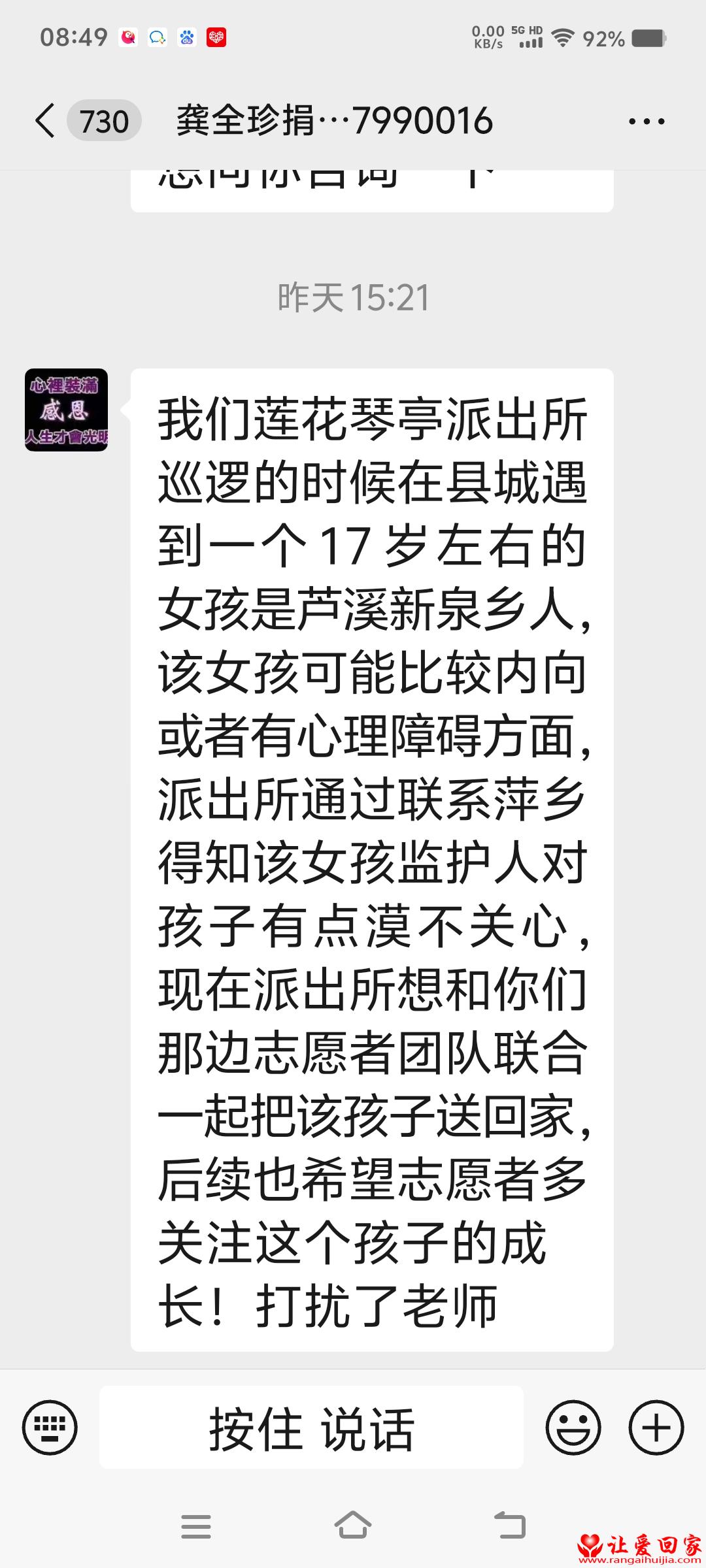Tap the system home button
The image size is (706, 1568).
(353, 1526)
